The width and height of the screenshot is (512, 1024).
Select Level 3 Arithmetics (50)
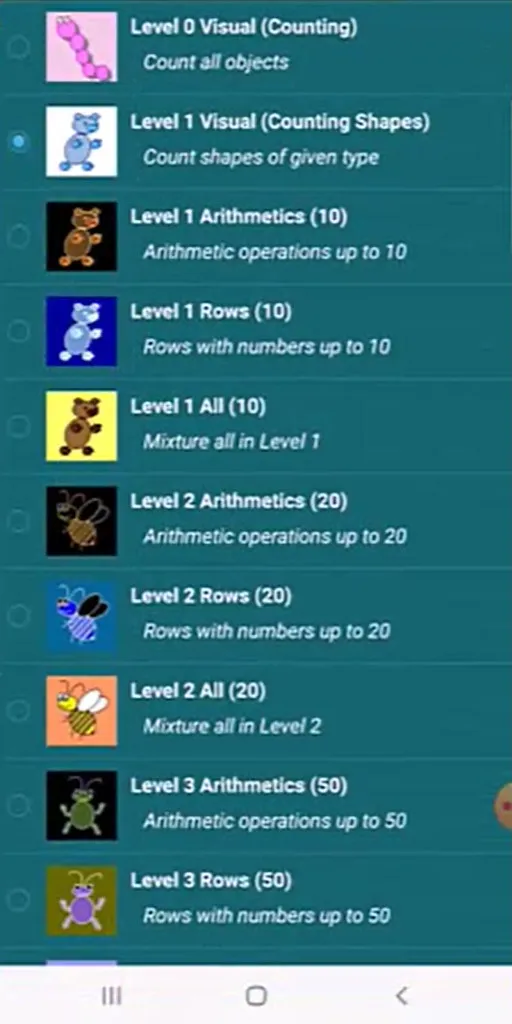pos(256,805)
